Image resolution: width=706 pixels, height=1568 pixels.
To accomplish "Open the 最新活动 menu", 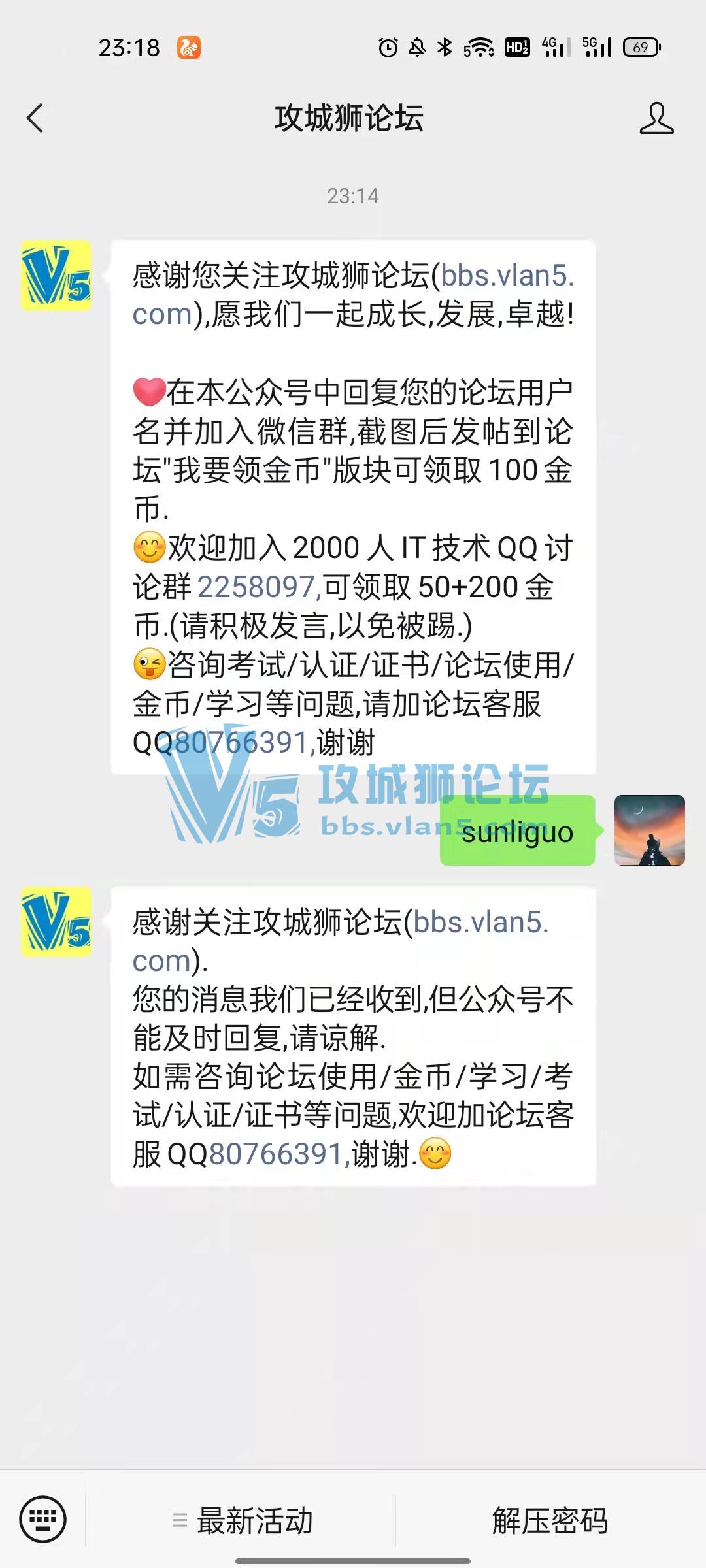I will click(242, 1520).
